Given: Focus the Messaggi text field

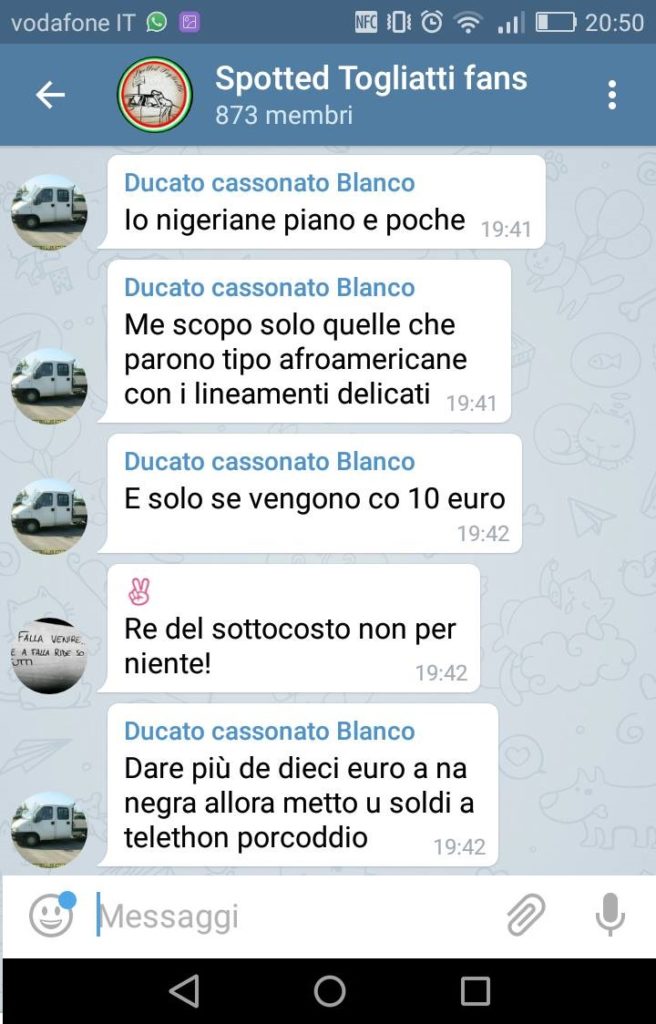Looking at the screenshot, I should tap(290, 916).
